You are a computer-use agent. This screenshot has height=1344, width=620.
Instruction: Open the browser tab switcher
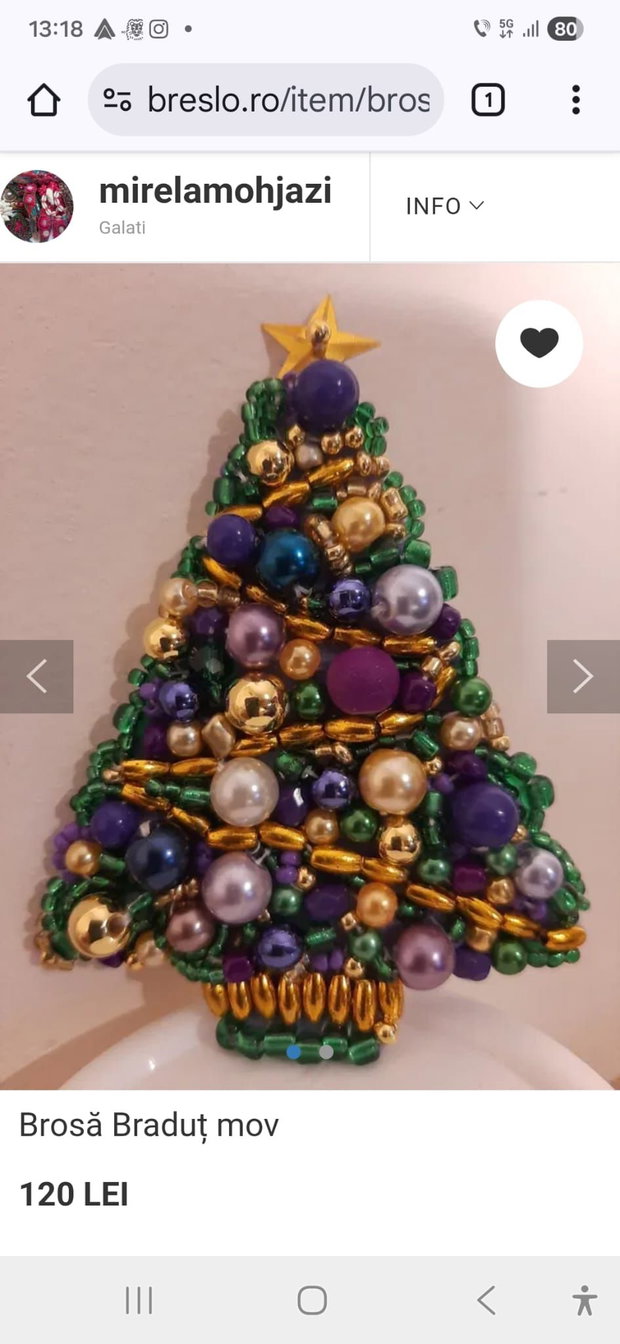[488, 100]
